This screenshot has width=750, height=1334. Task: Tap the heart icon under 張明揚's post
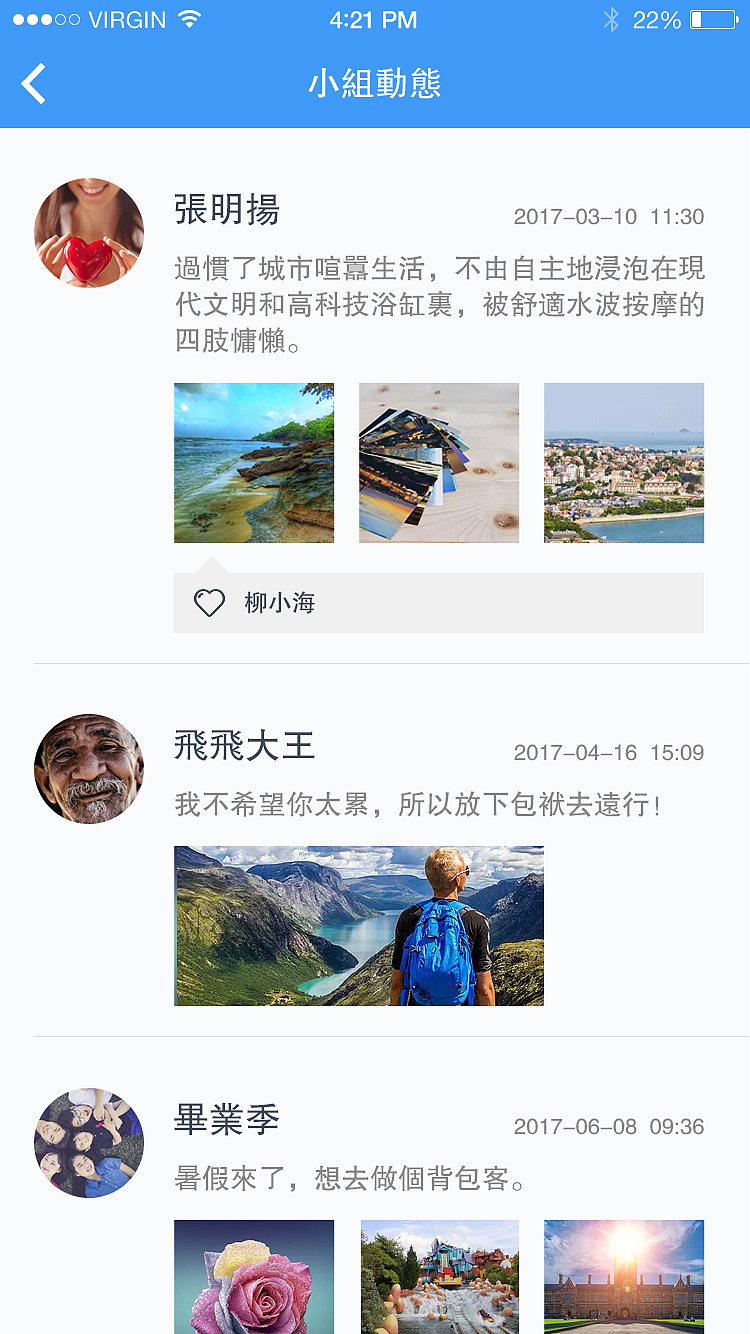208,602
